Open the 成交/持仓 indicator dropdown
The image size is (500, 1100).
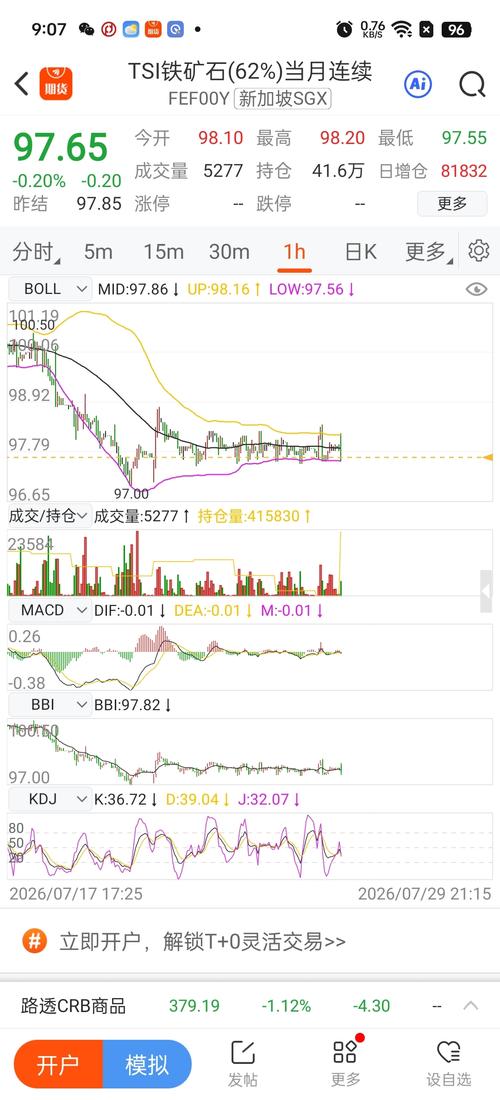pos(48,516)
